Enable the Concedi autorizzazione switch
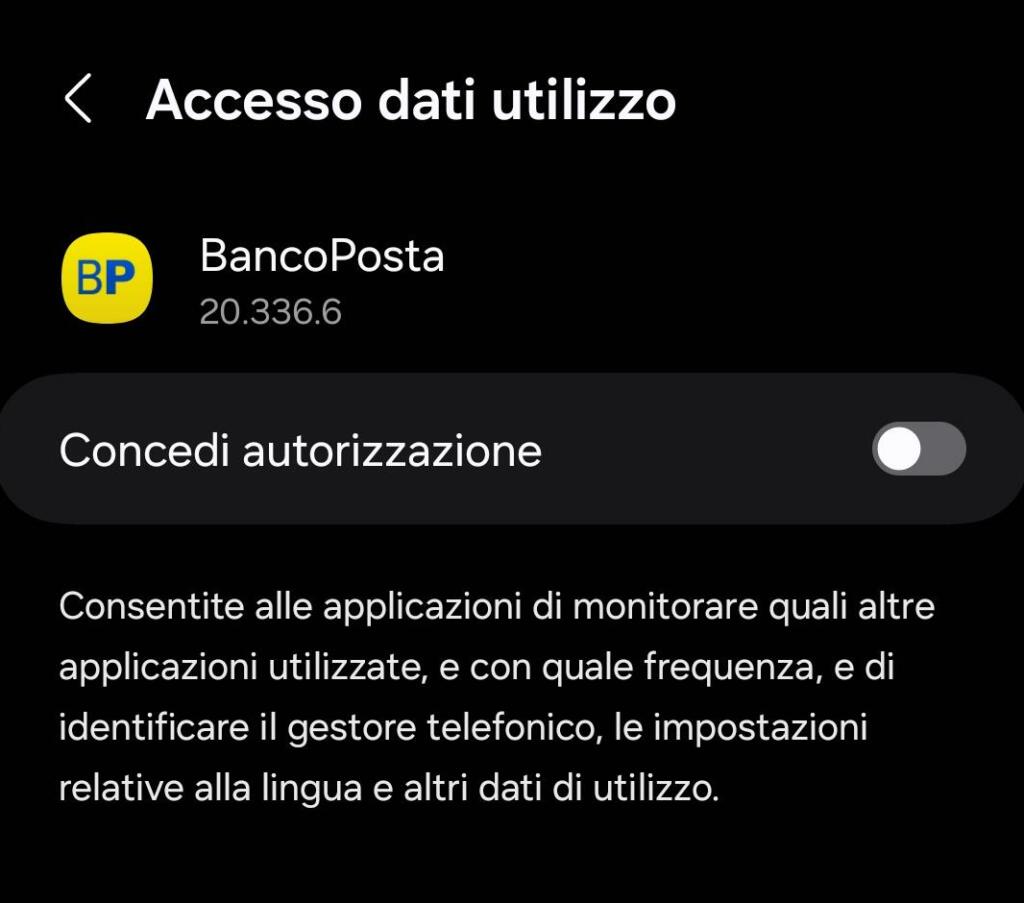The height and width of the screenshot is (903, 1024). click(918, 449)
